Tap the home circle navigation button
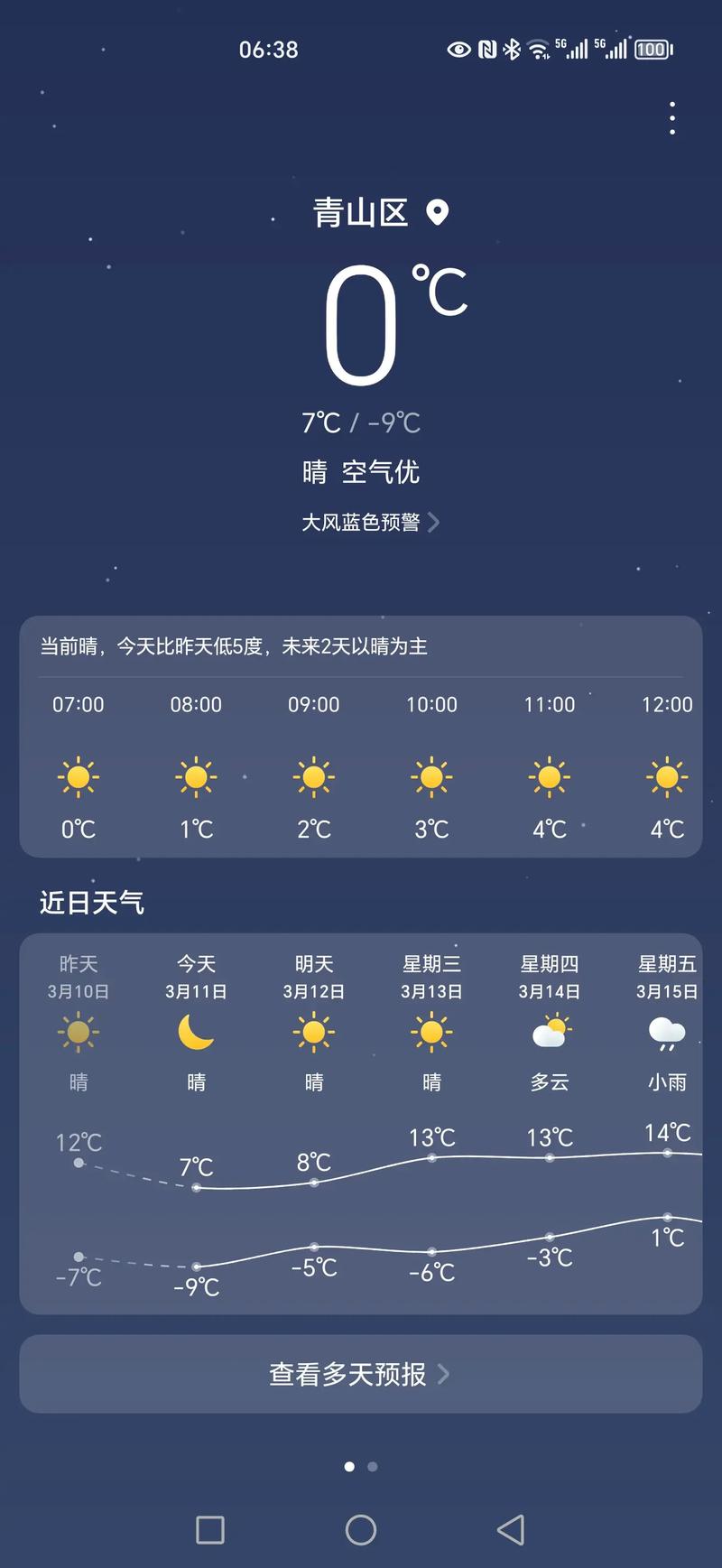 [x=361, y=1531]
